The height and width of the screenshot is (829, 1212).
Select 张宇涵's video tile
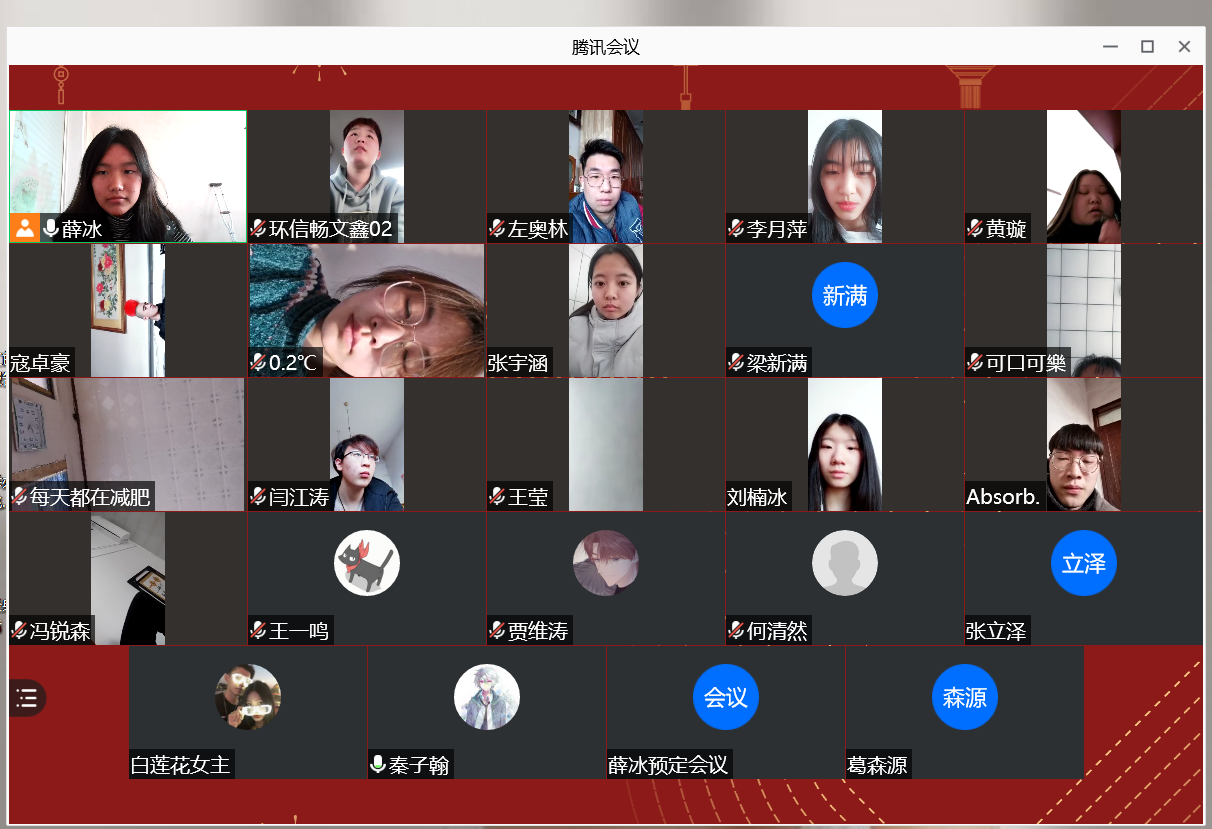click(x=606, y=310)
